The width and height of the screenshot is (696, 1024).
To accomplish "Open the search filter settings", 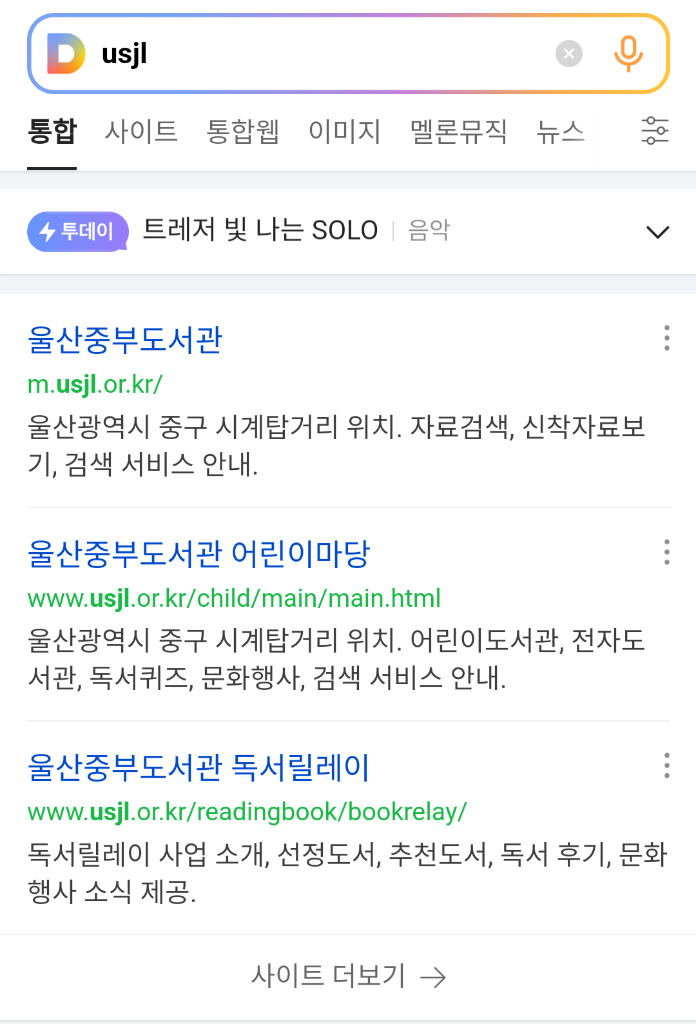I will click(x=655, y=131).
